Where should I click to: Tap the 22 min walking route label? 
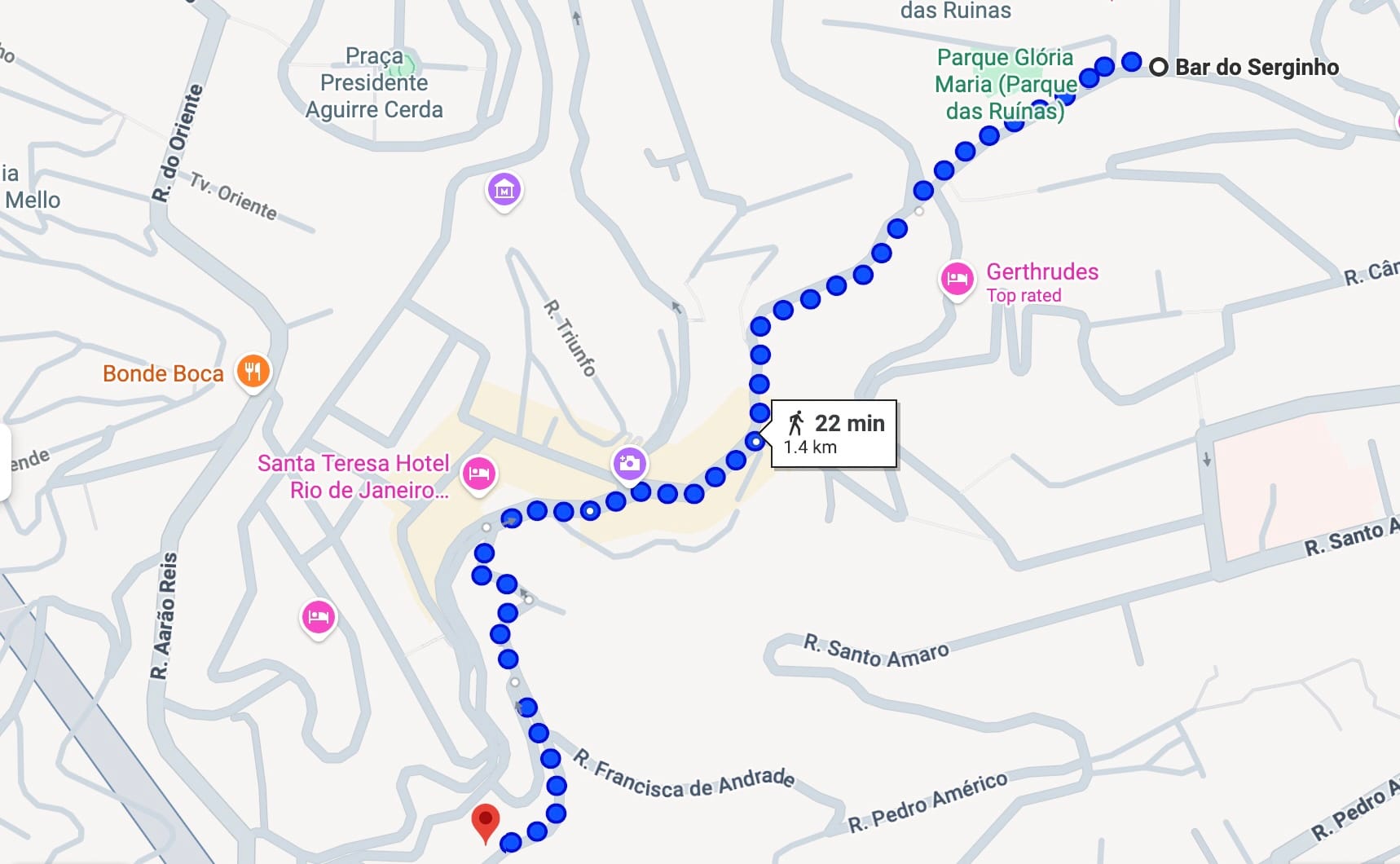(x=834, y=434)
